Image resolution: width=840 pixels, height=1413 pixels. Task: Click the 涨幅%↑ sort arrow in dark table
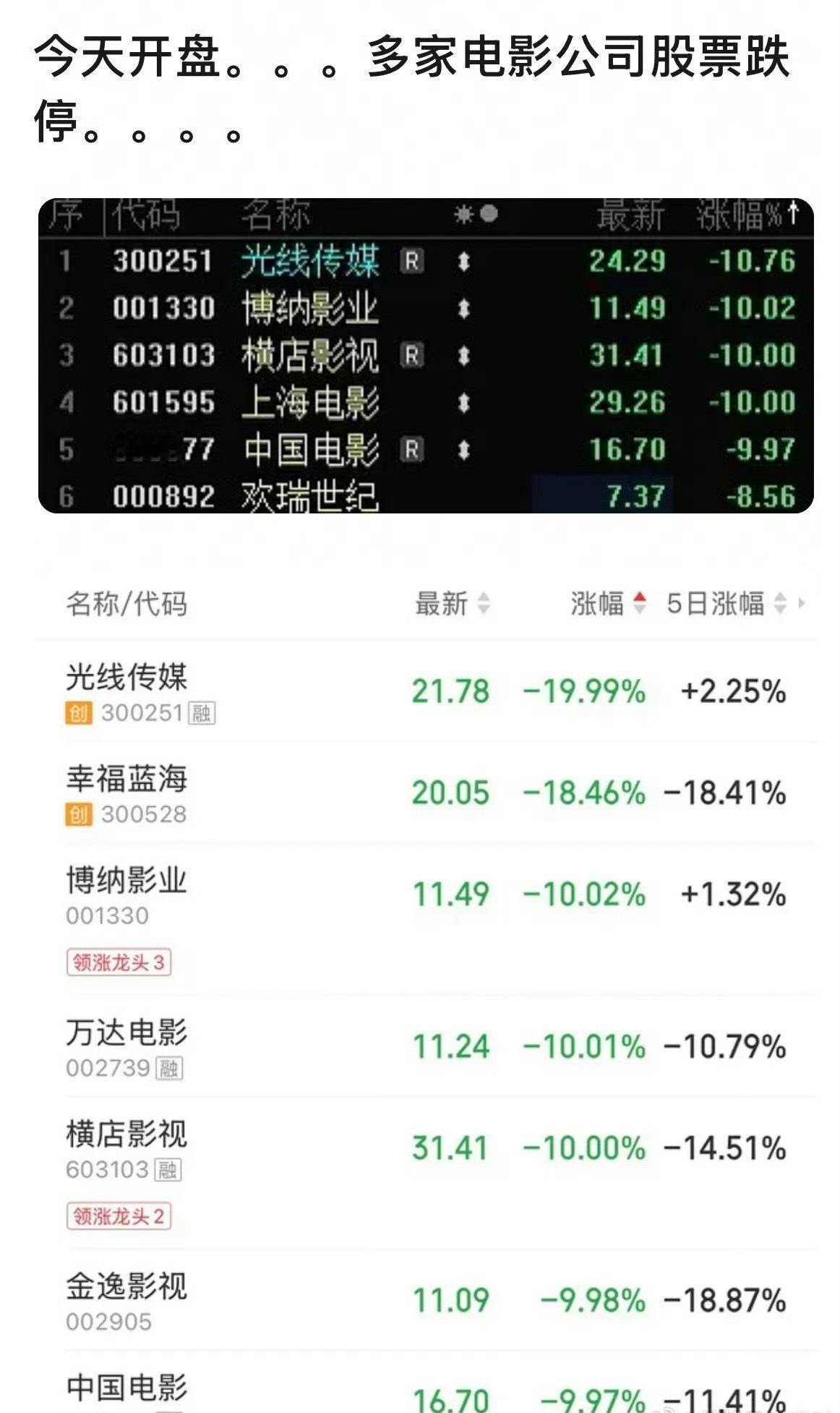click(795, 213)
